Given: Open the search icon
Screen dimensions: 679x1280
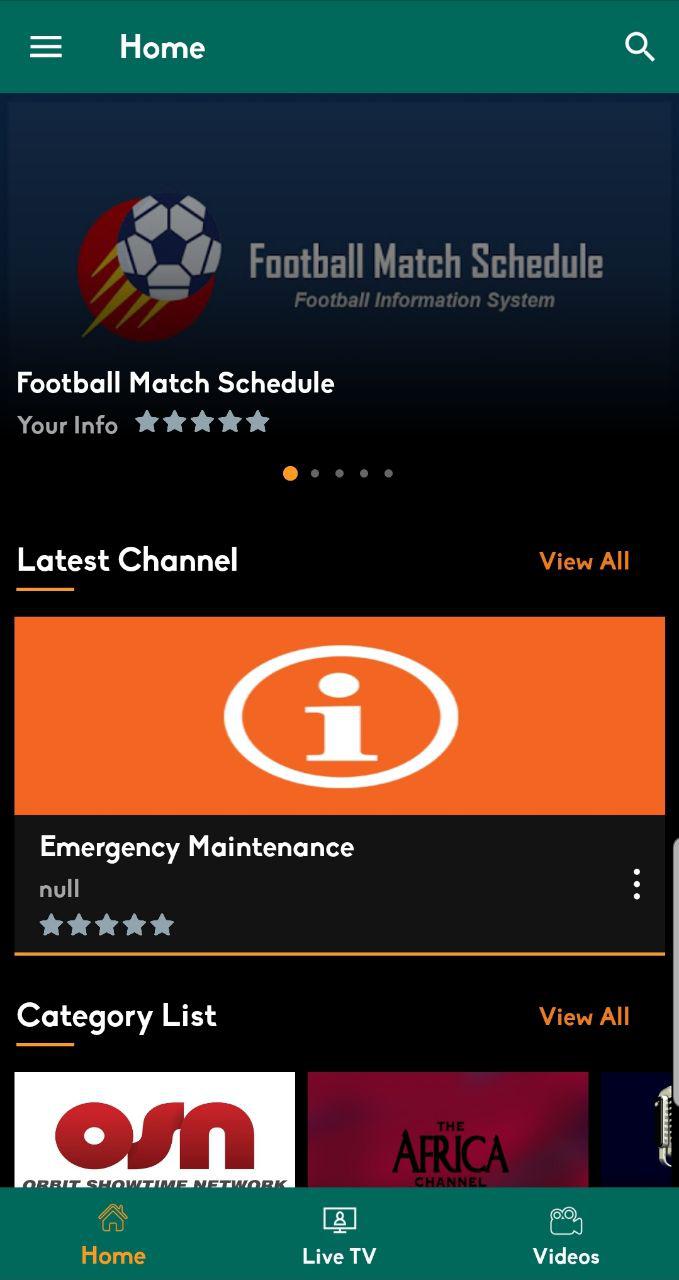Looking at the screenshot, I should (640, 47).
